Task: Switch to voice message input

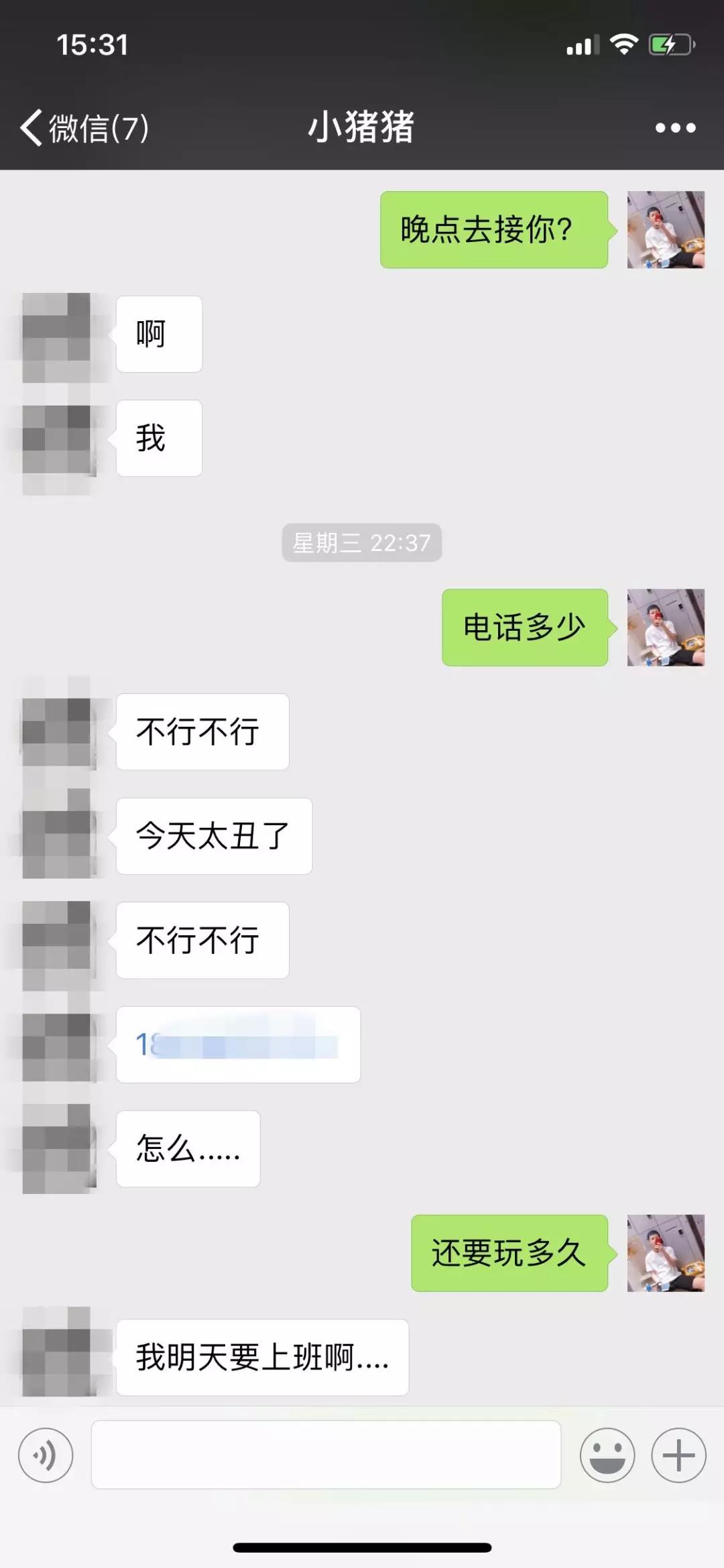Action: [x=46, y=1455]
